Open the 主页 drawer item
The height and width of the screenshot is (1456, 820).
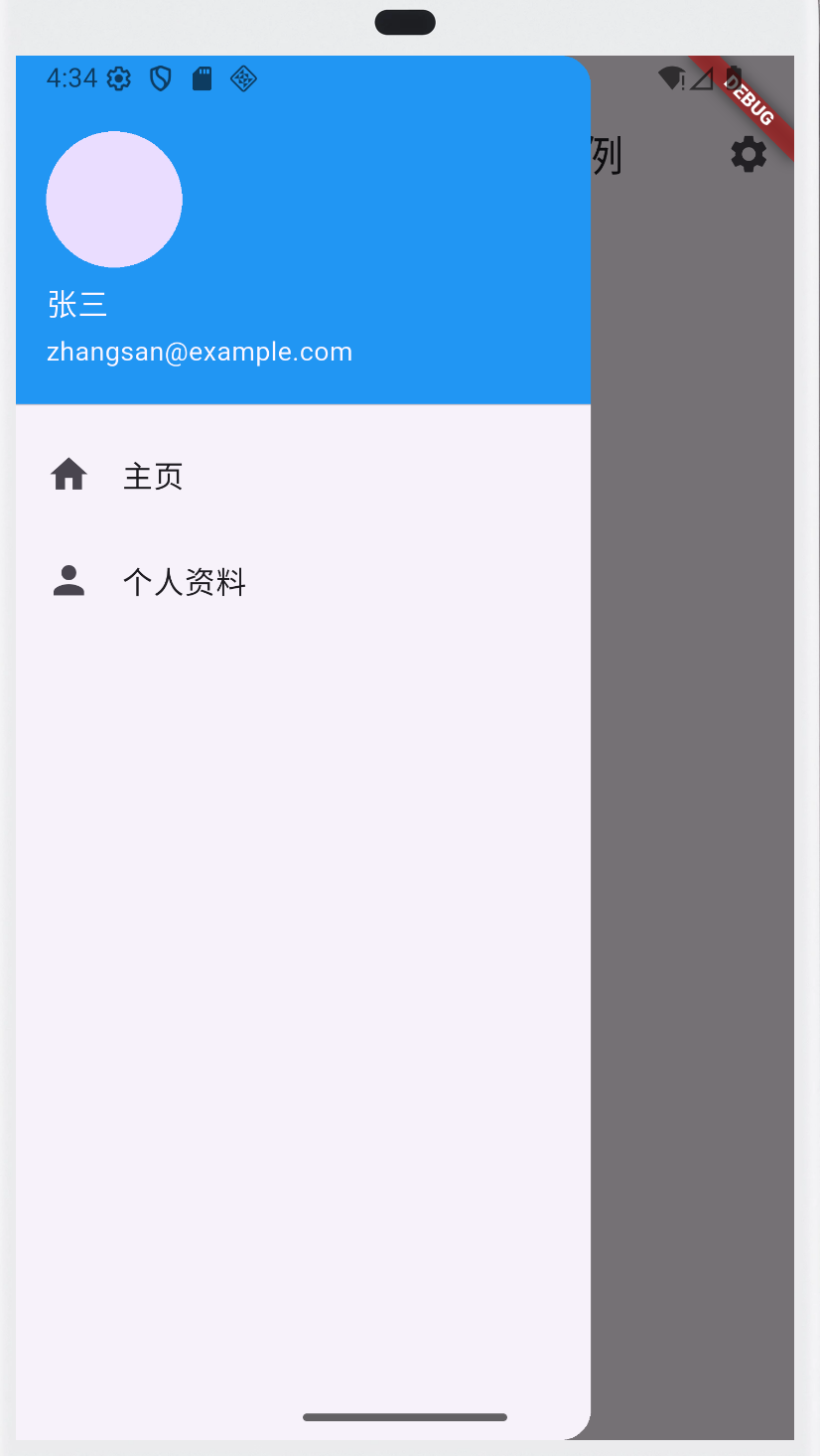pyautogui.click(x=153, y=477)
